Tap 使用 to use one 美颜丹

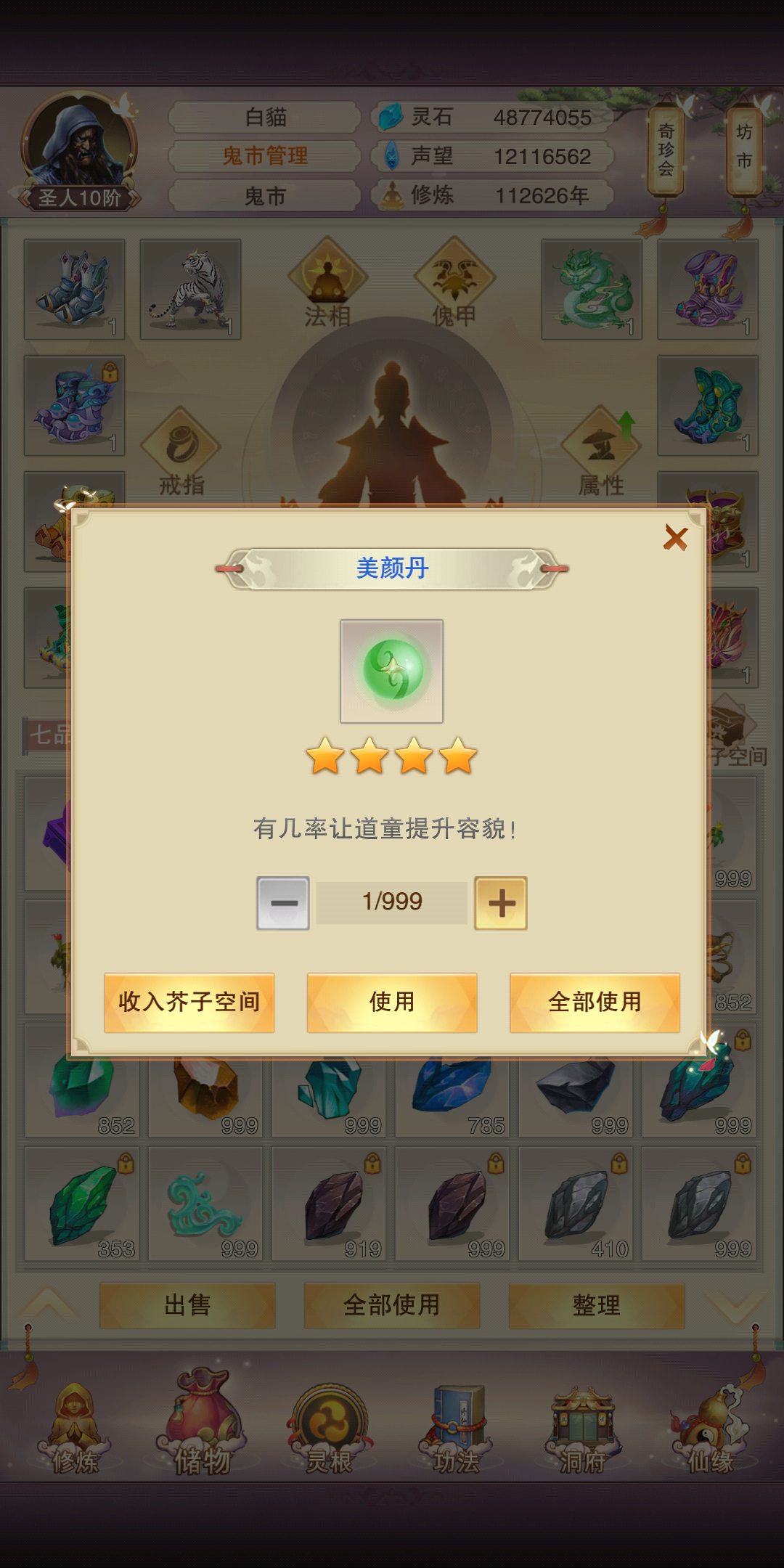392,1003
